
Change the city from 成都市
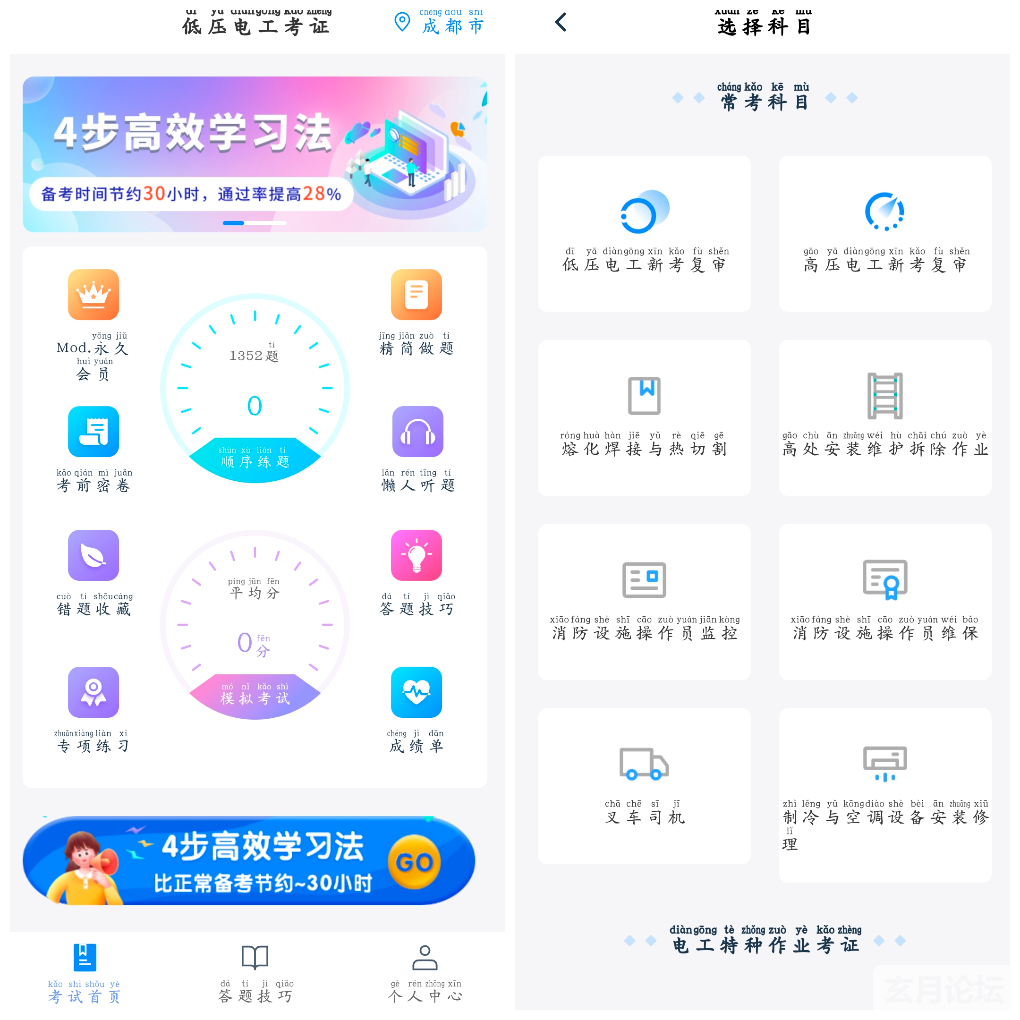pyautogui.click(x=440, y=24)
